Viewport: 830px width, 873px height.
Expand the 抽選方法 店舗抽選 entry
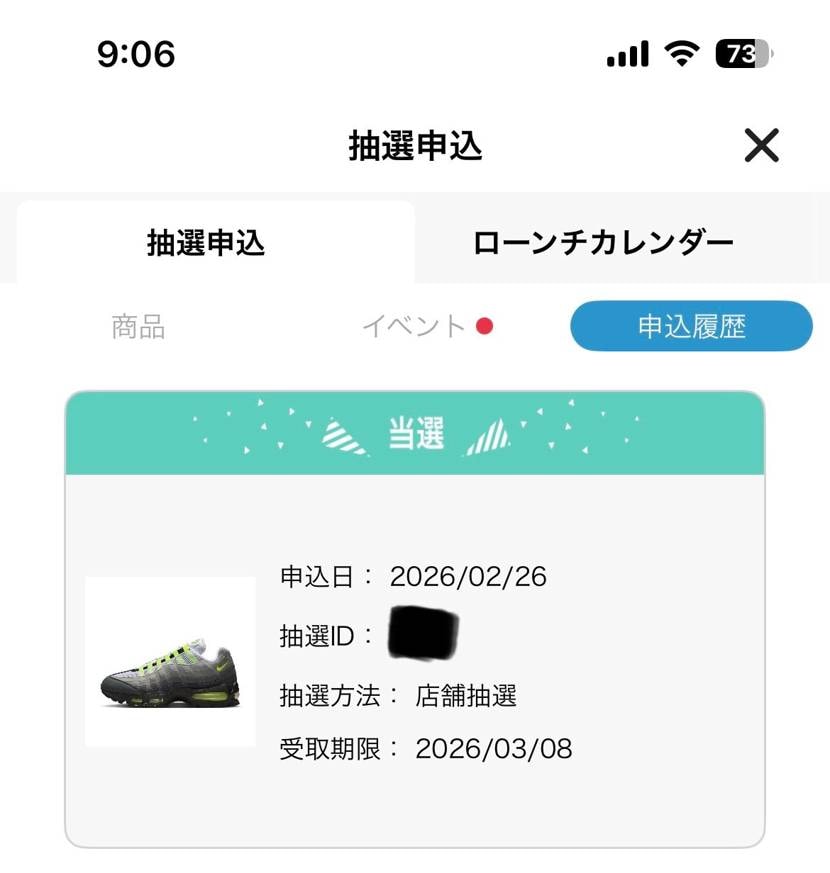[x=400, y=695]
